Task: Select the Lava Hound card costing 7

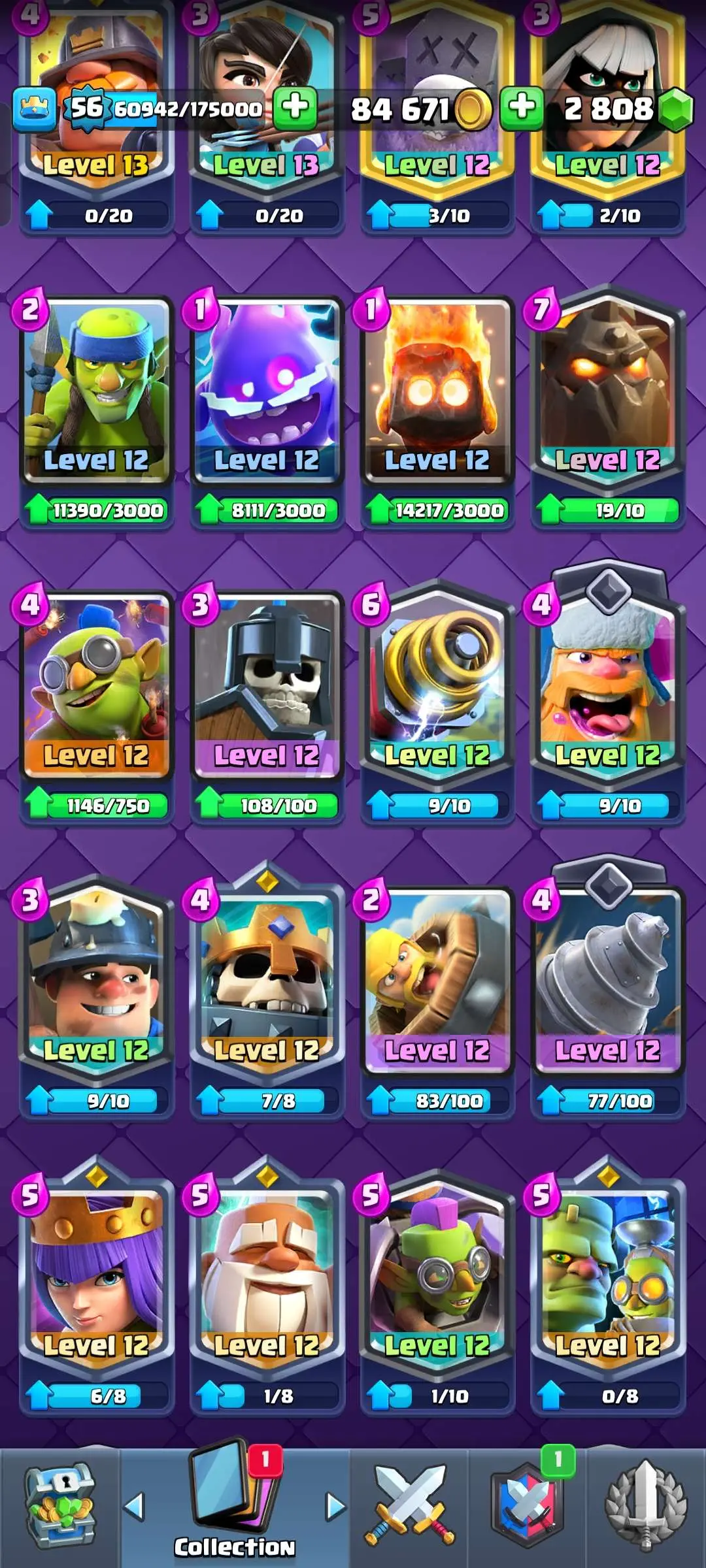Action: 607,392
